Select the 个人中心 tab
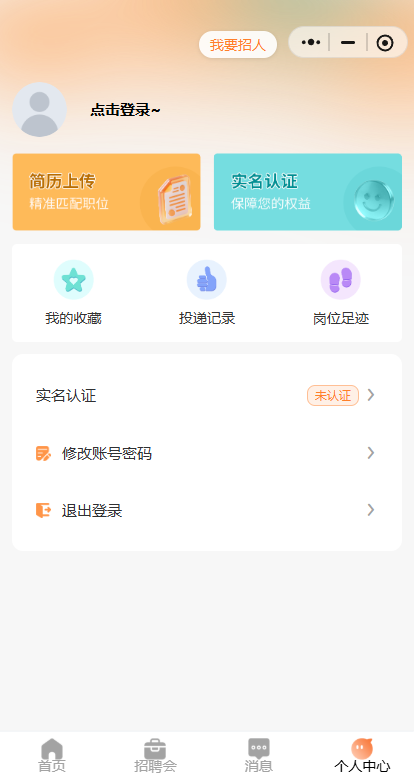 tap(362, 755)
